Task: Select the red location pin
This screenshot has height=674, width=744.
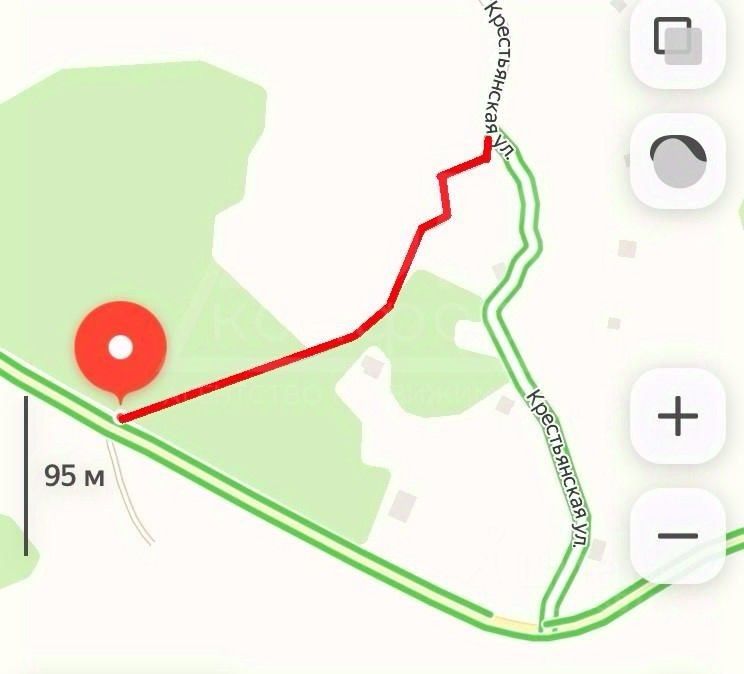Action: point(120,350)
